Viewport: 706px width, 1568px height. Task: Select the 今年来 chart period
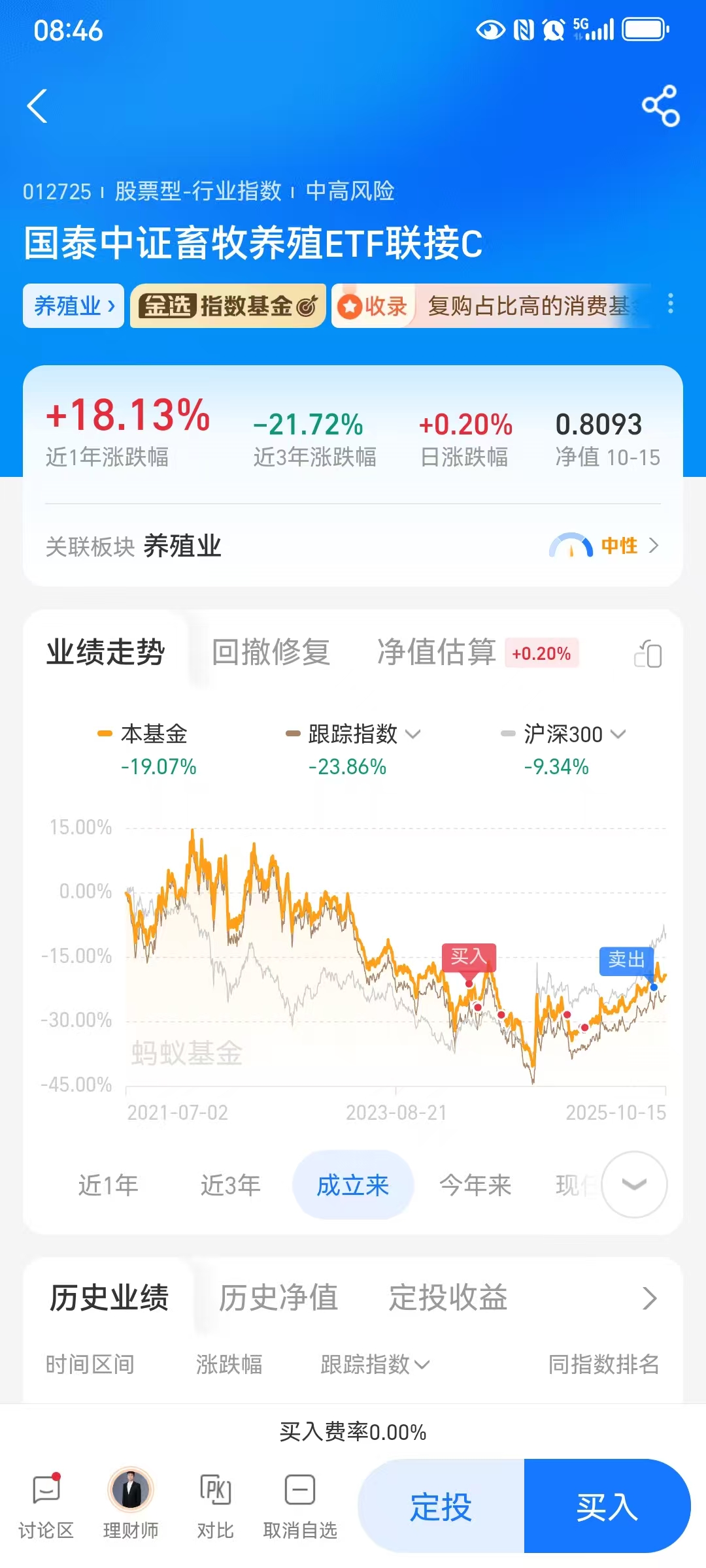475,1184
